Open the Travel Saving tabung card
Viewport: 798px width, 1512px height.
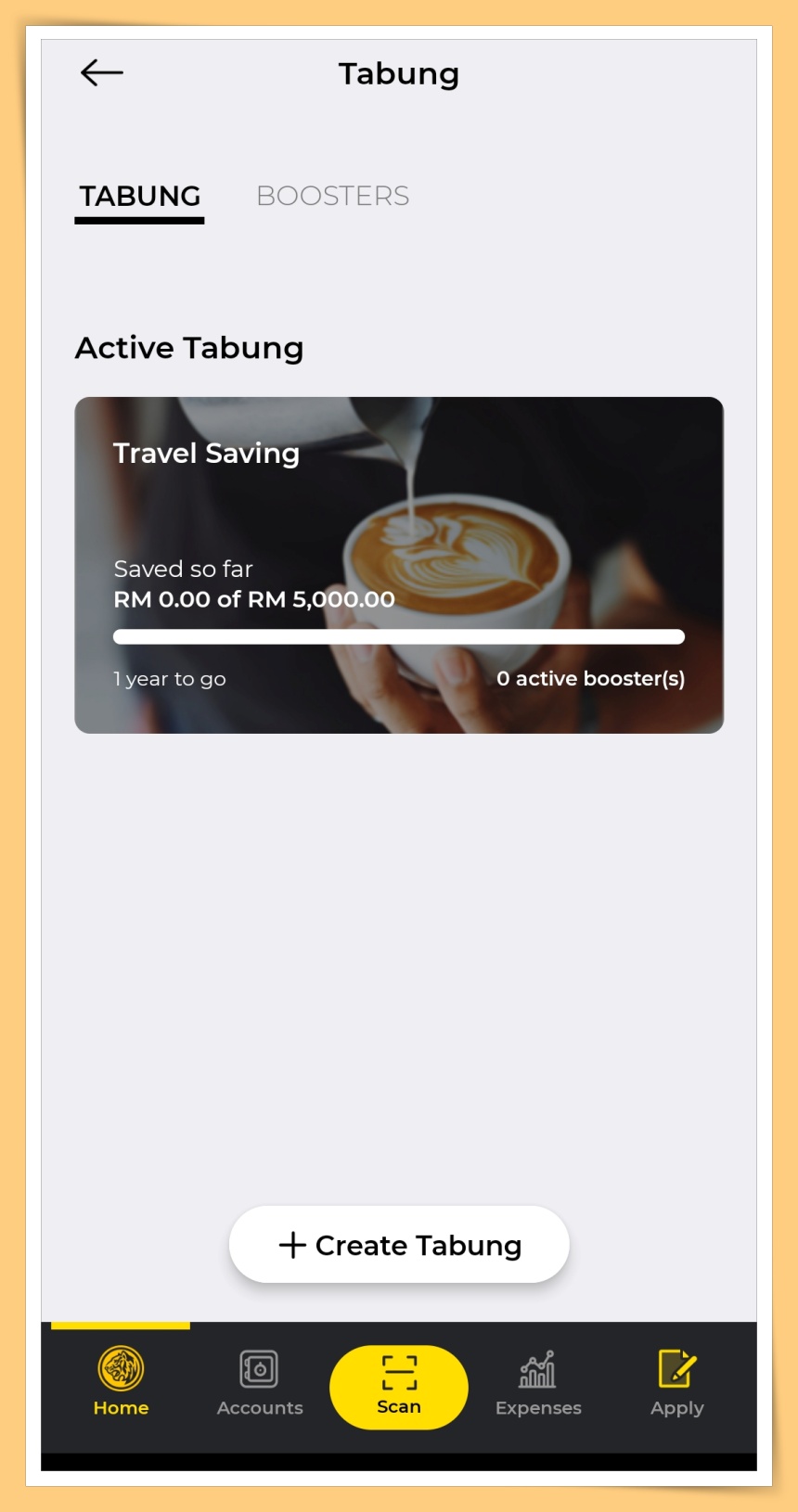(x=399, y=565)
